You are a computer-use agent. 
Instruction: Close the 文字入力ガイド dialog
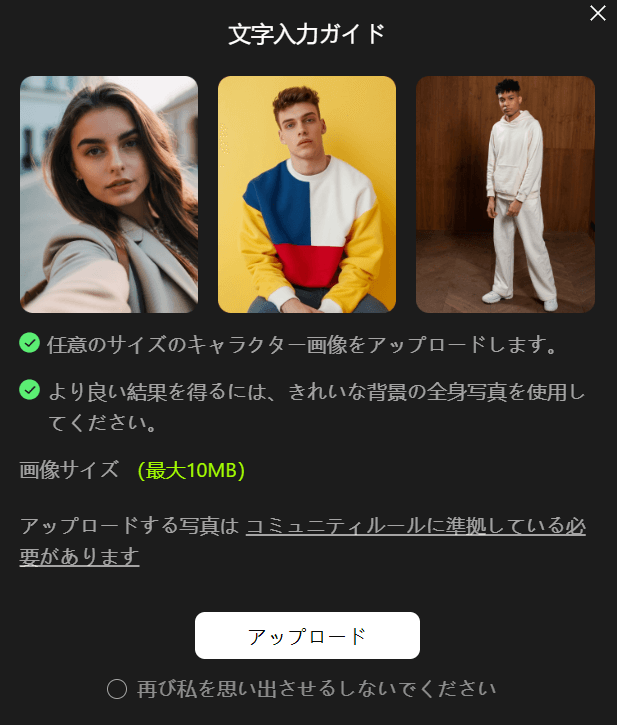click(x=598, y=13)
